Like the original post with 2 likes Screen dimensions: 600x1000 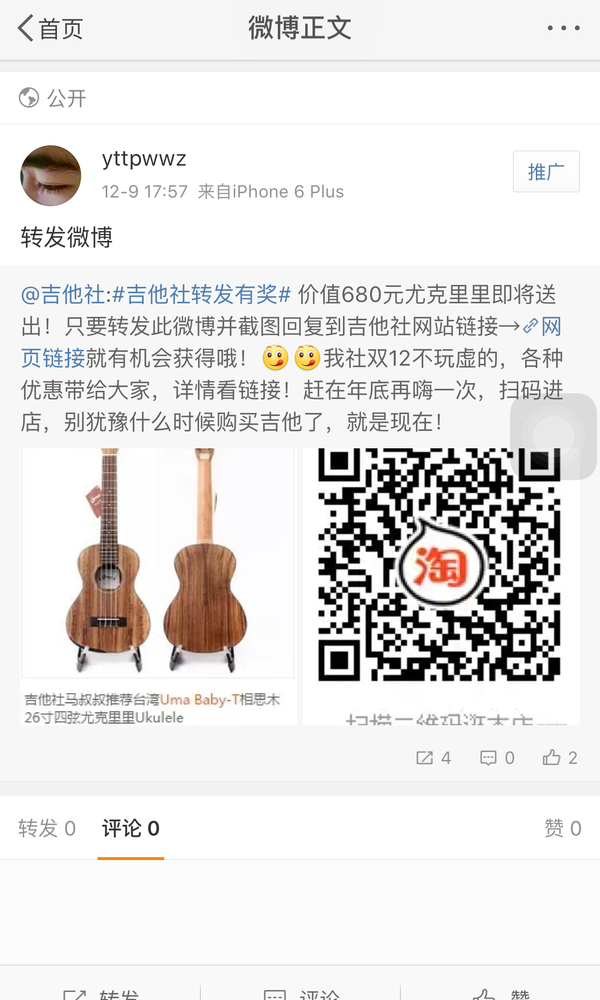pos(560,758)
